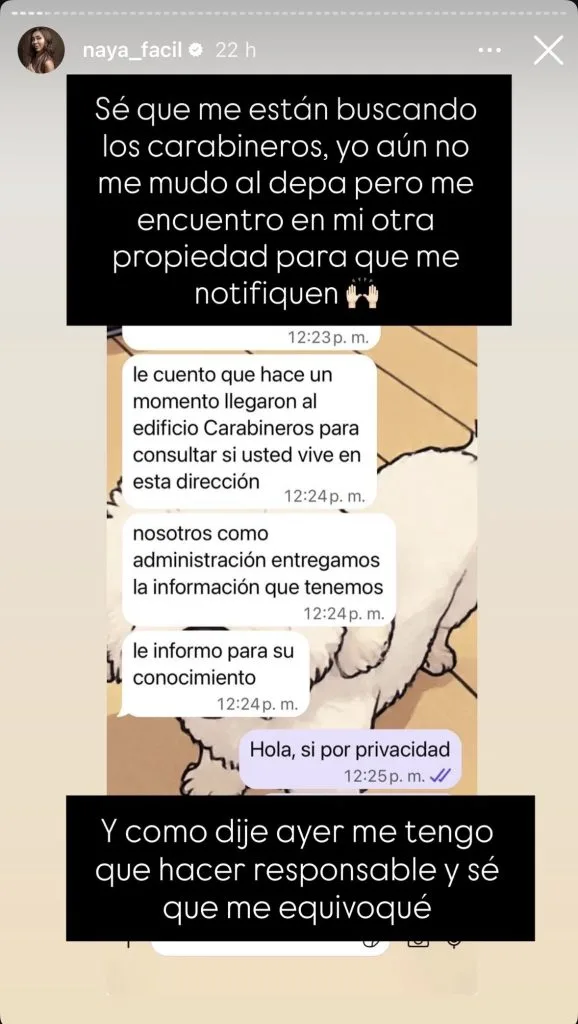Tap the naya_facil username
The width and height of the screenshot is (578, 1024).
(132, 50)
